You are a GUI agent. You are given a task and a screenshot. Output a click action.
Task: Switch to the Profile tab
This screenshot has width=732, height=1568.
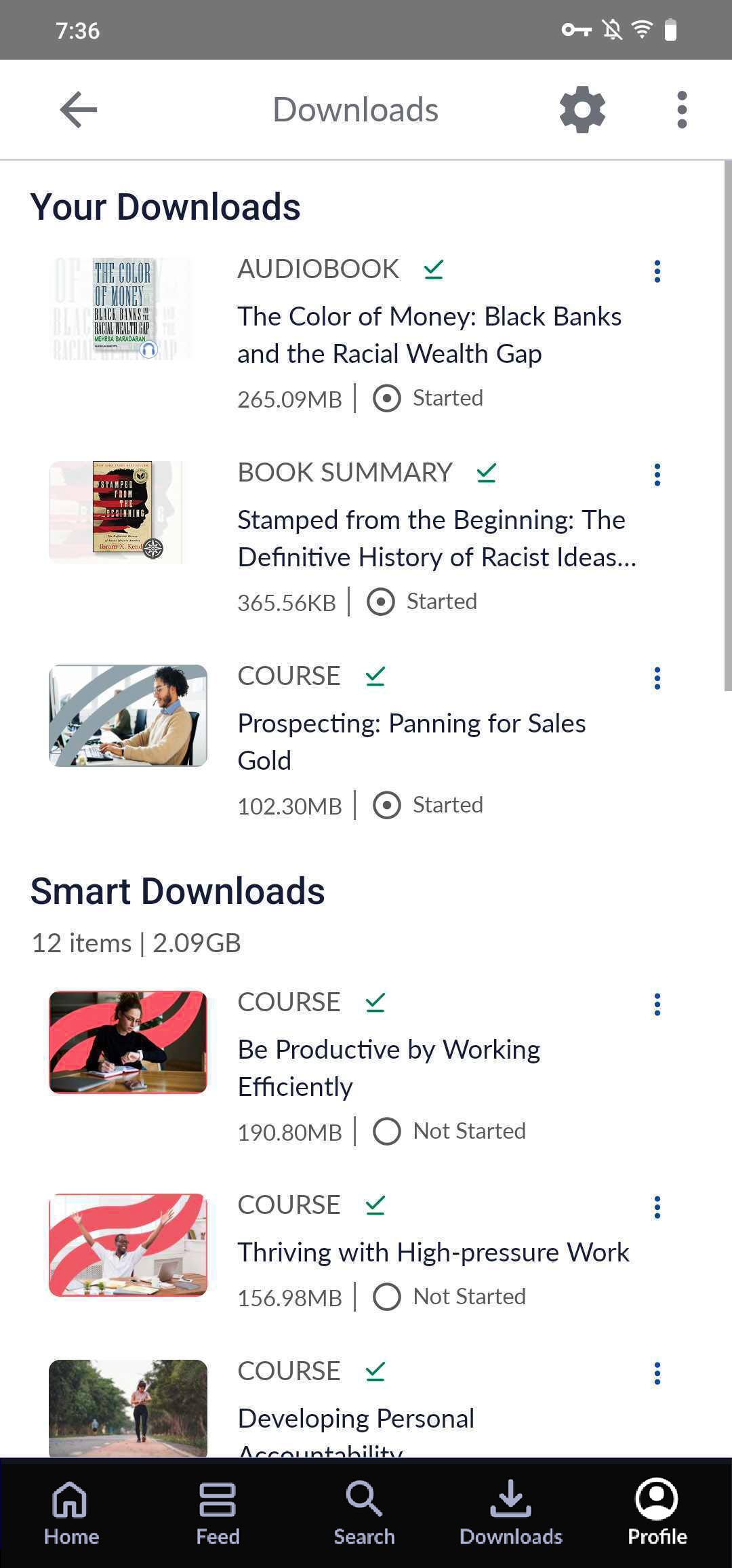657,1514
